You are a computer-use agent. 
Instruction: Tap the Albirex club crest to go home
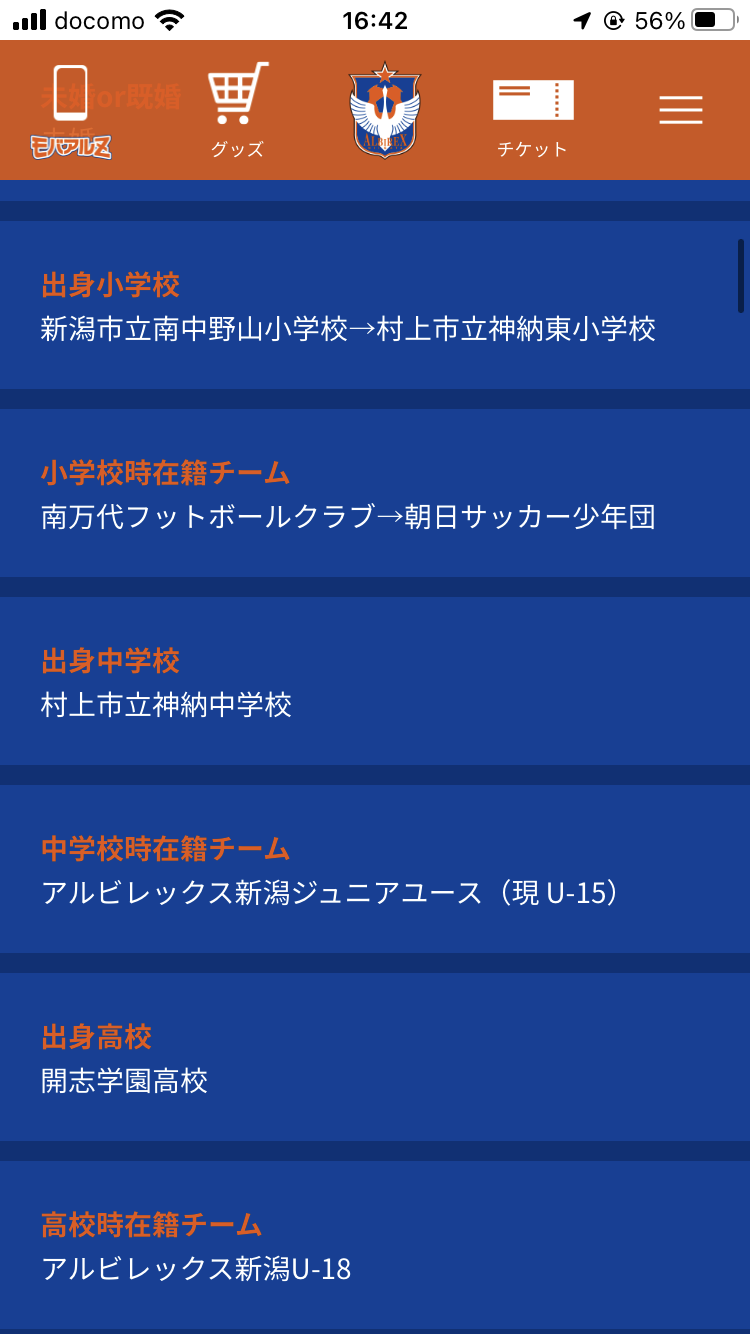point(384,110)
